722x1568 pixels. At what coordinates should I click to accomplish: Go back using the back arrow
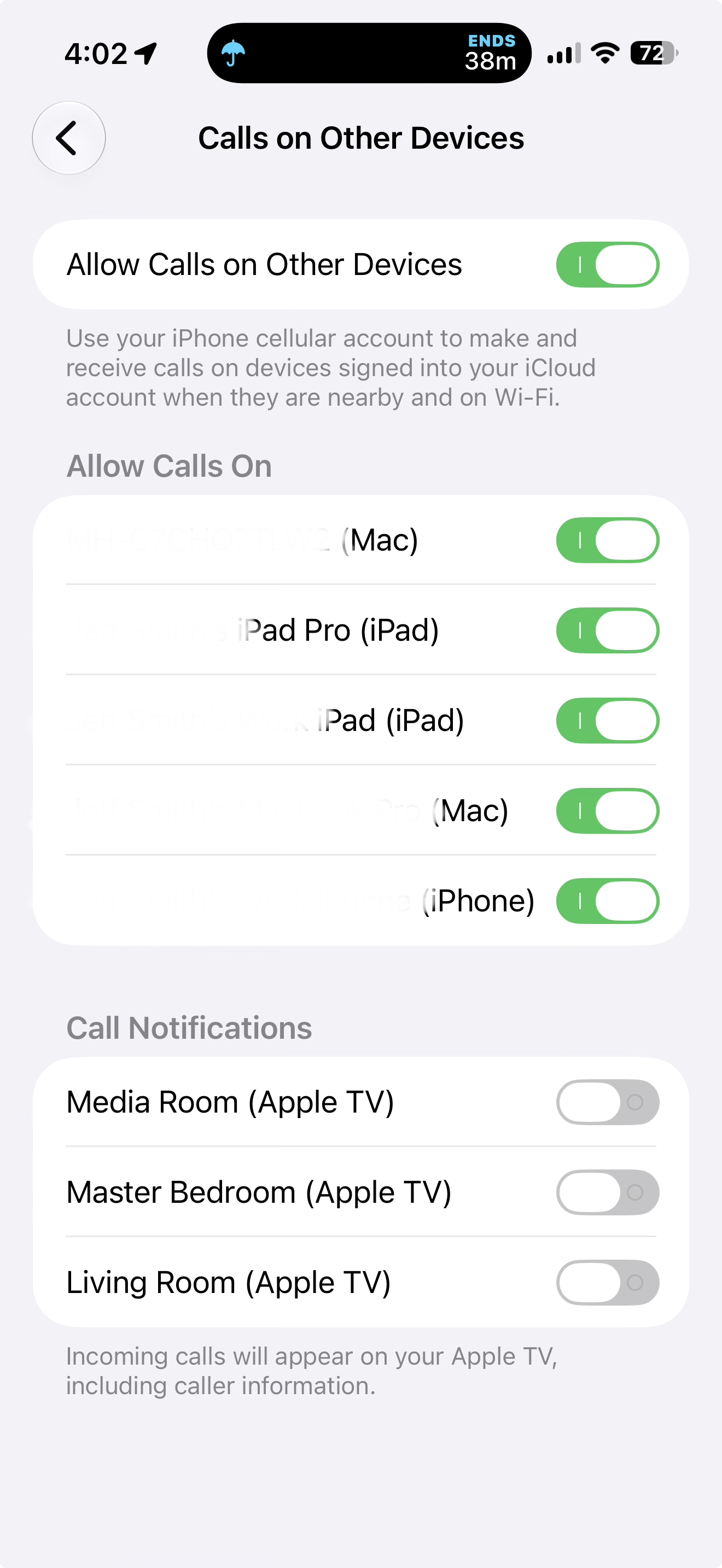[69, 138]
